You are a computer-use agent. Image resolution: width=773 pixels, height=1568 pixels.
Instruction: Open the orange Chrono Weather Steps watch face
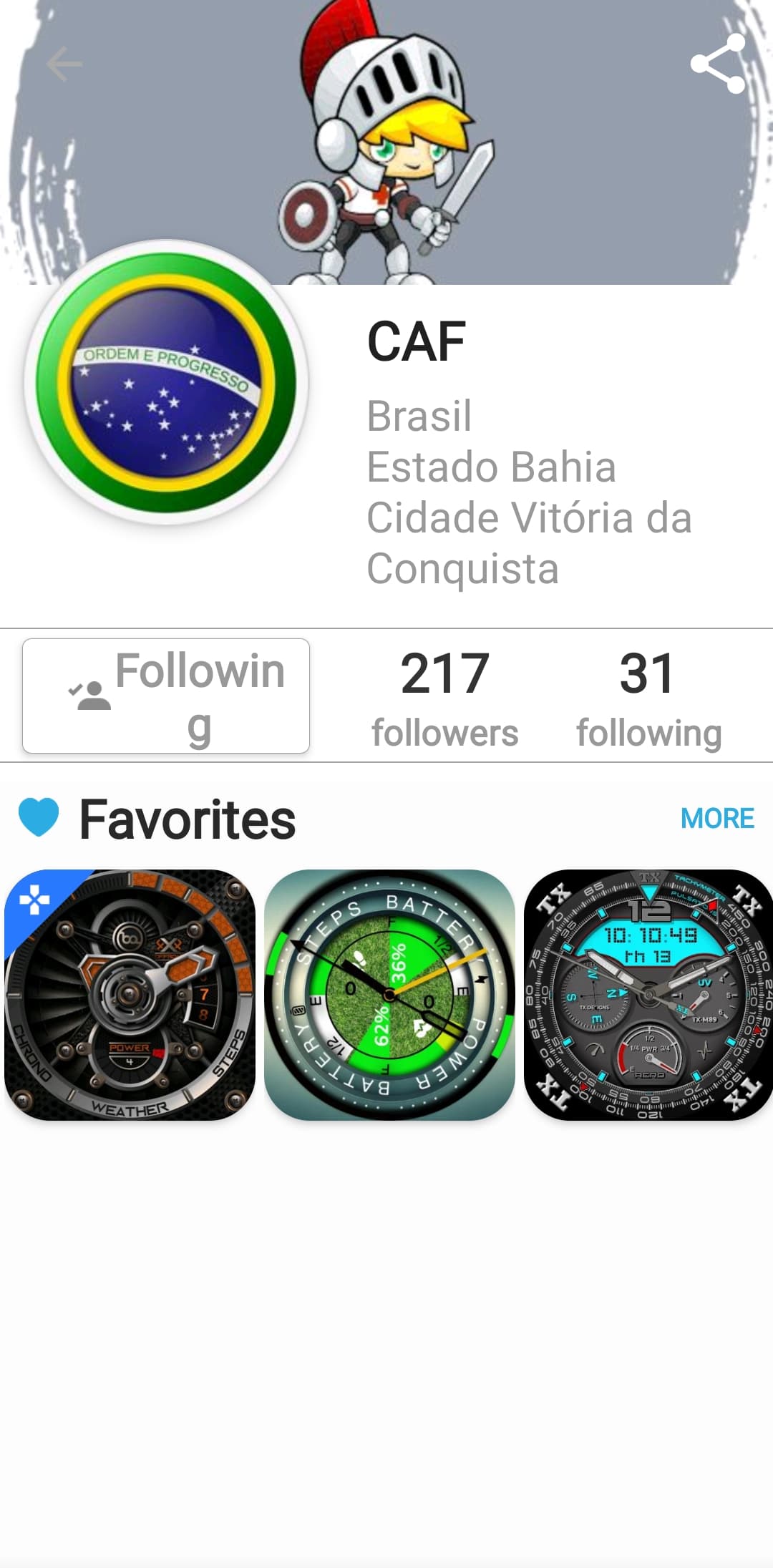(x=130, y=994)
